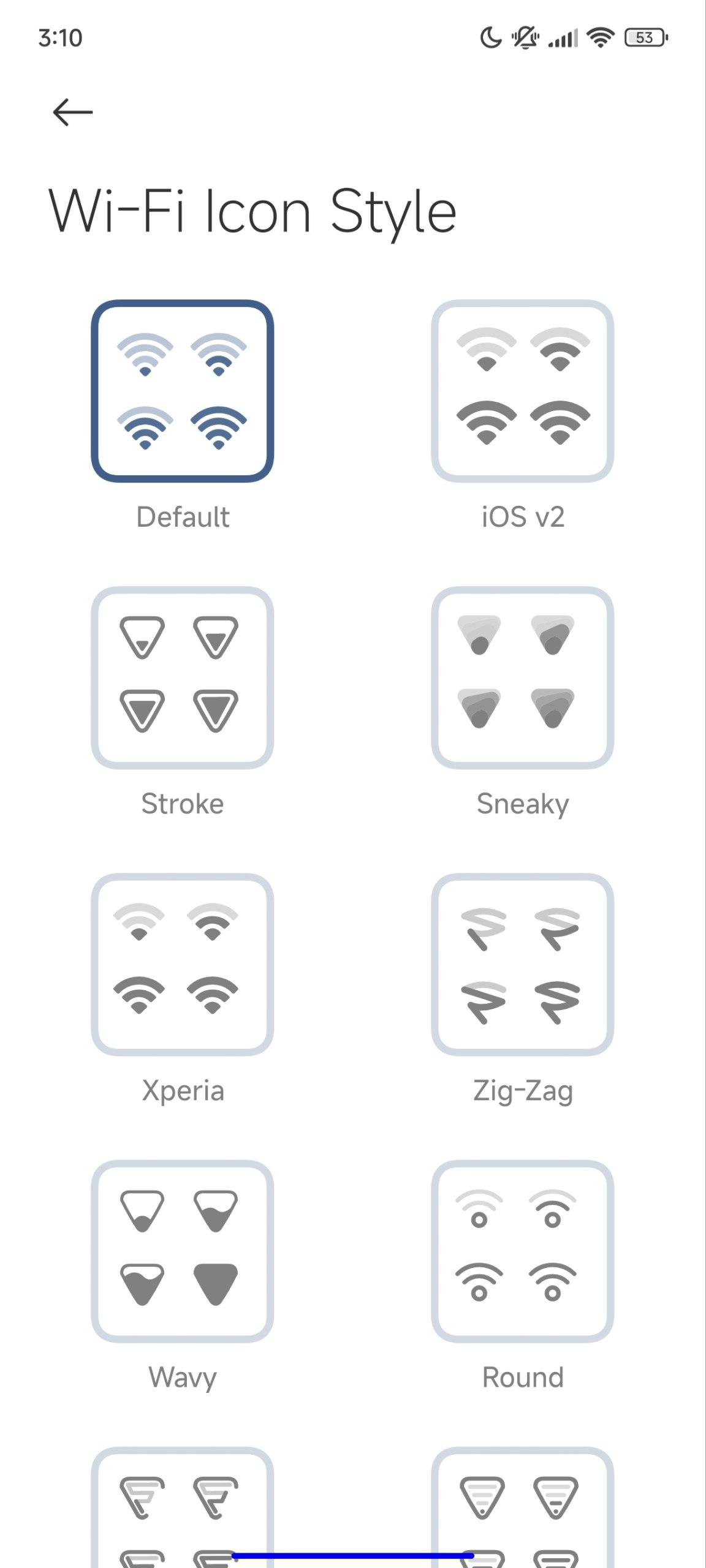Select the Round icon style
706x1568 pixels.
[x=523, y=1251]
